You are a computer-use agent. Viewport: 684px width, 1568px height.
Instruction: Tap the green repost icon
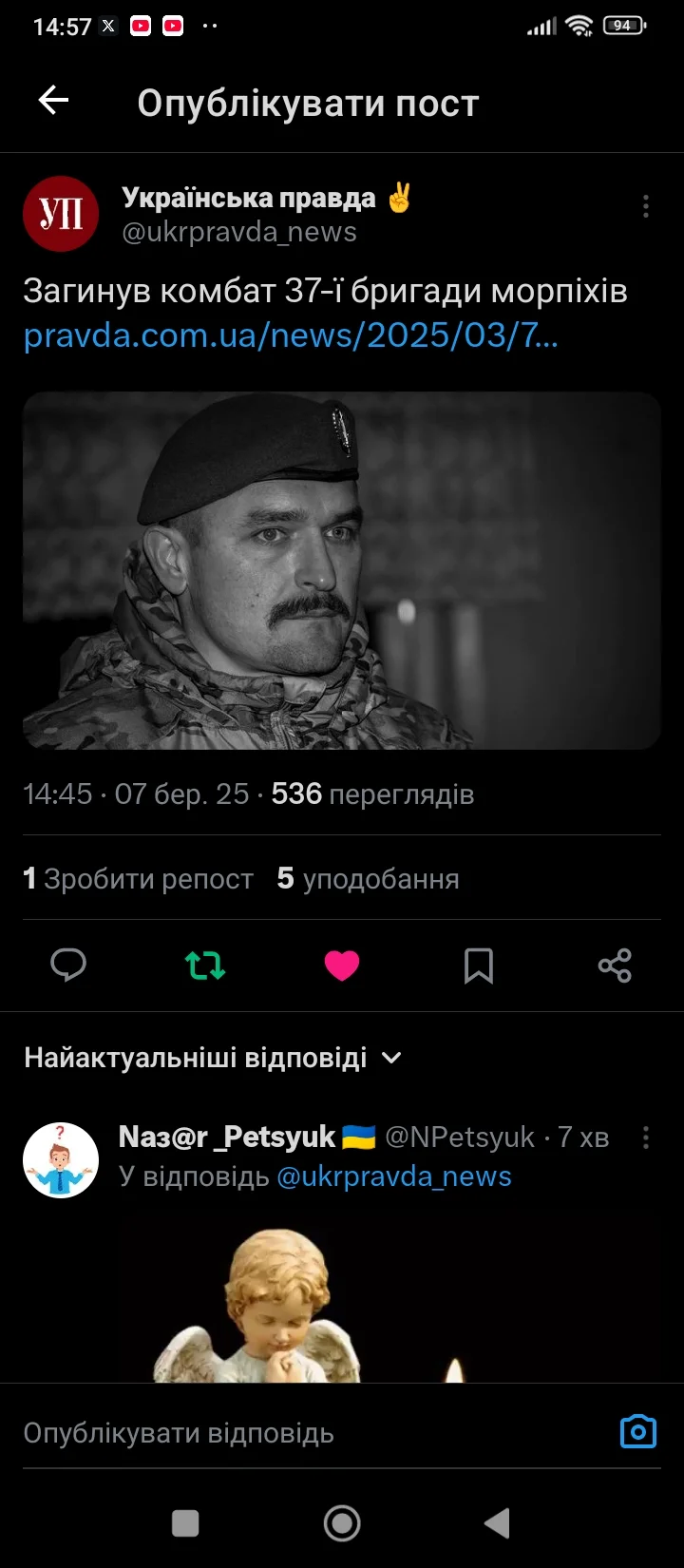205,966
